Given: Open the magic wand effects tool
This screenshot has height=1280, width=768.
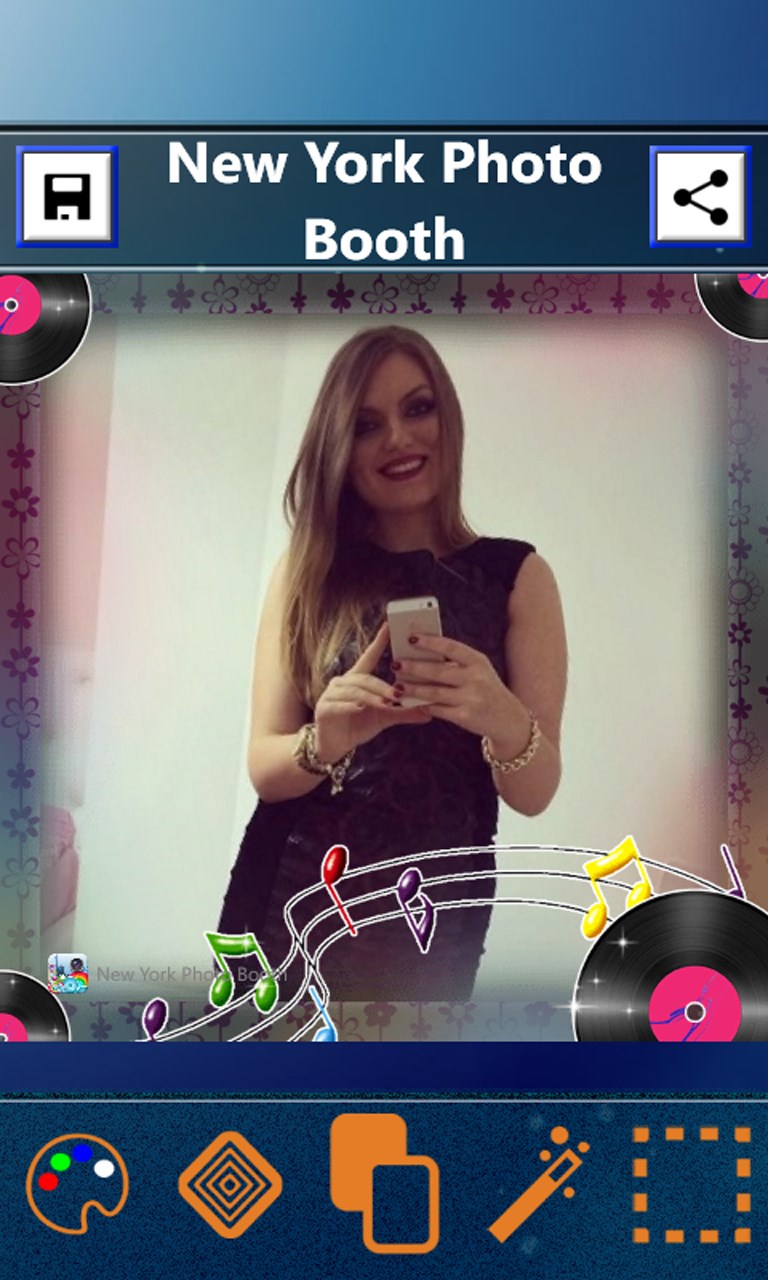Looking at the screenshot, I should (538, 1184).
